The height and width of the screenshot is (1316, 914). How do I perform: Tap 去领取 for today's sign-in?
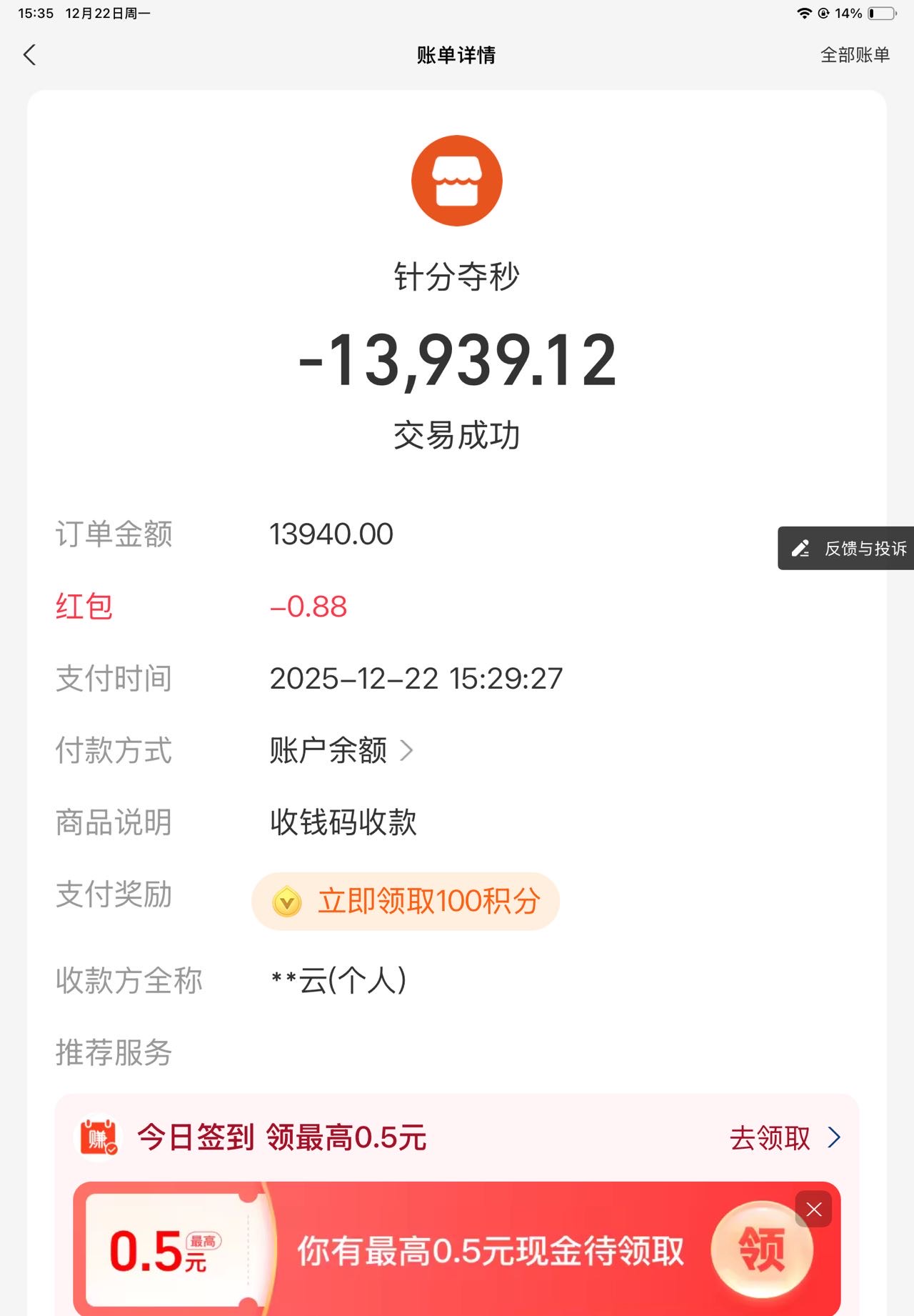tap(783, 1137)
